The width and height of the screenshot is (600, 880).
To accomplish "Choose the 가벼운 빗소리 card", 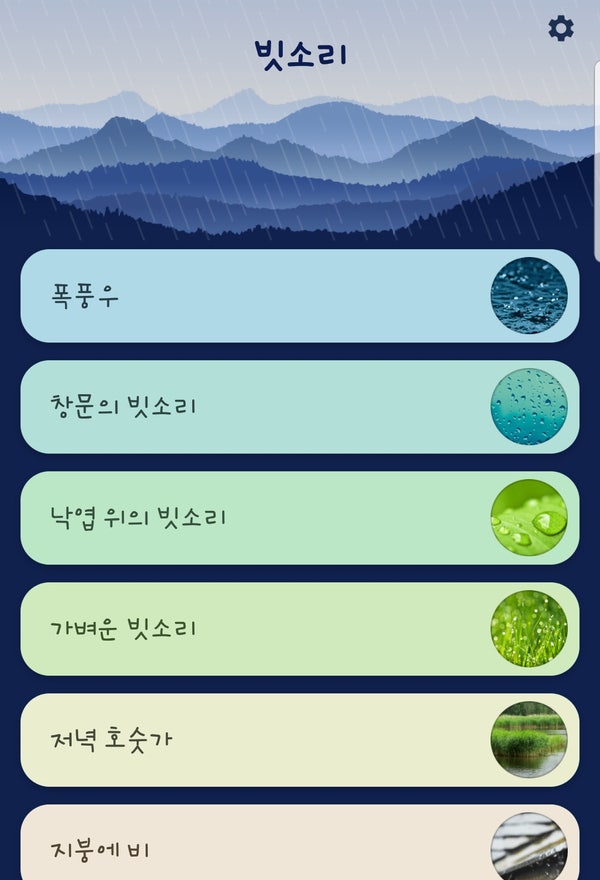I will (299, 629).
